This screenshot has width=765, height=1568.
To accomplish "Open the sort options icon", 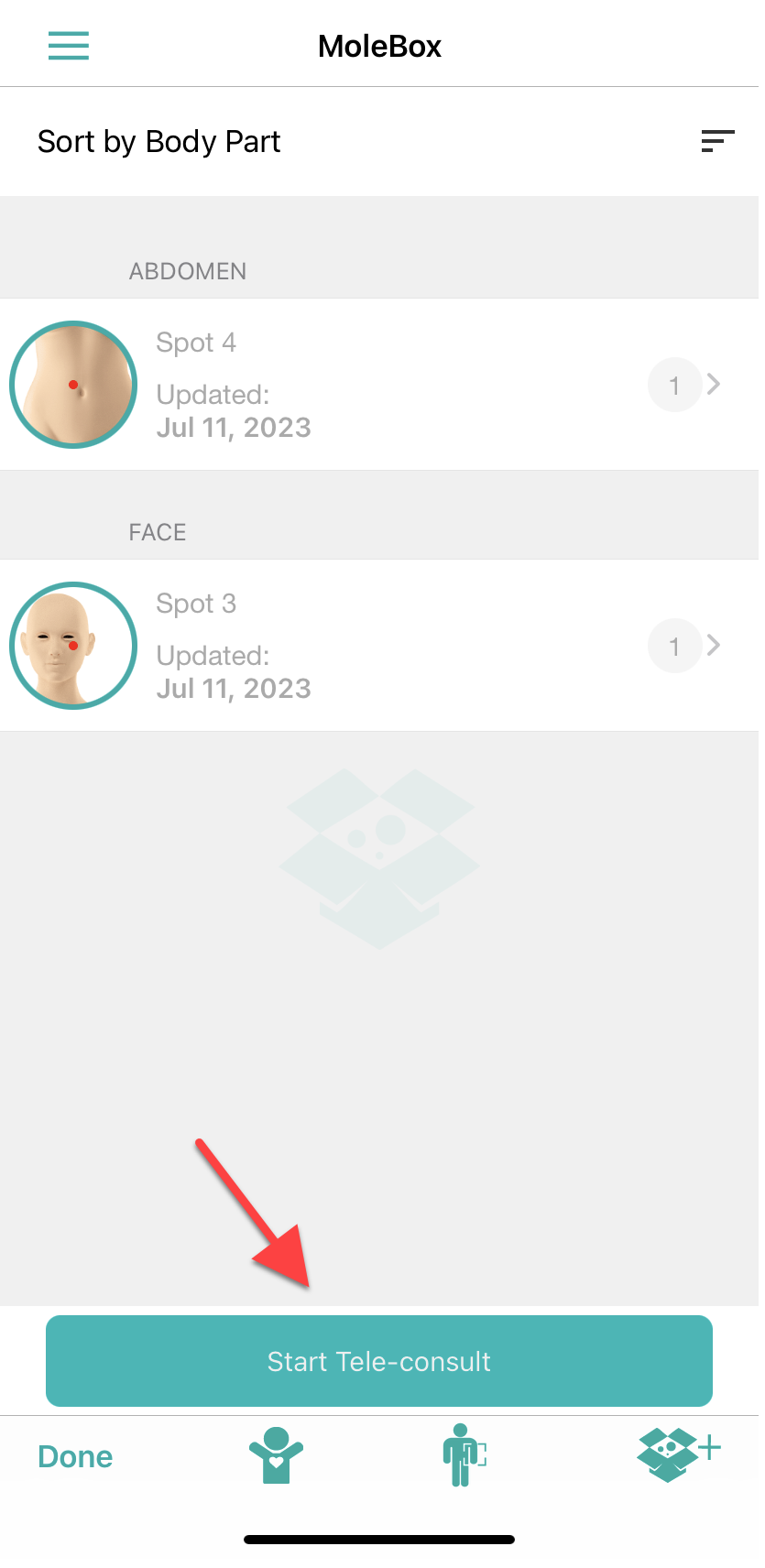I will pyautogui.click(x=717, y=141).
